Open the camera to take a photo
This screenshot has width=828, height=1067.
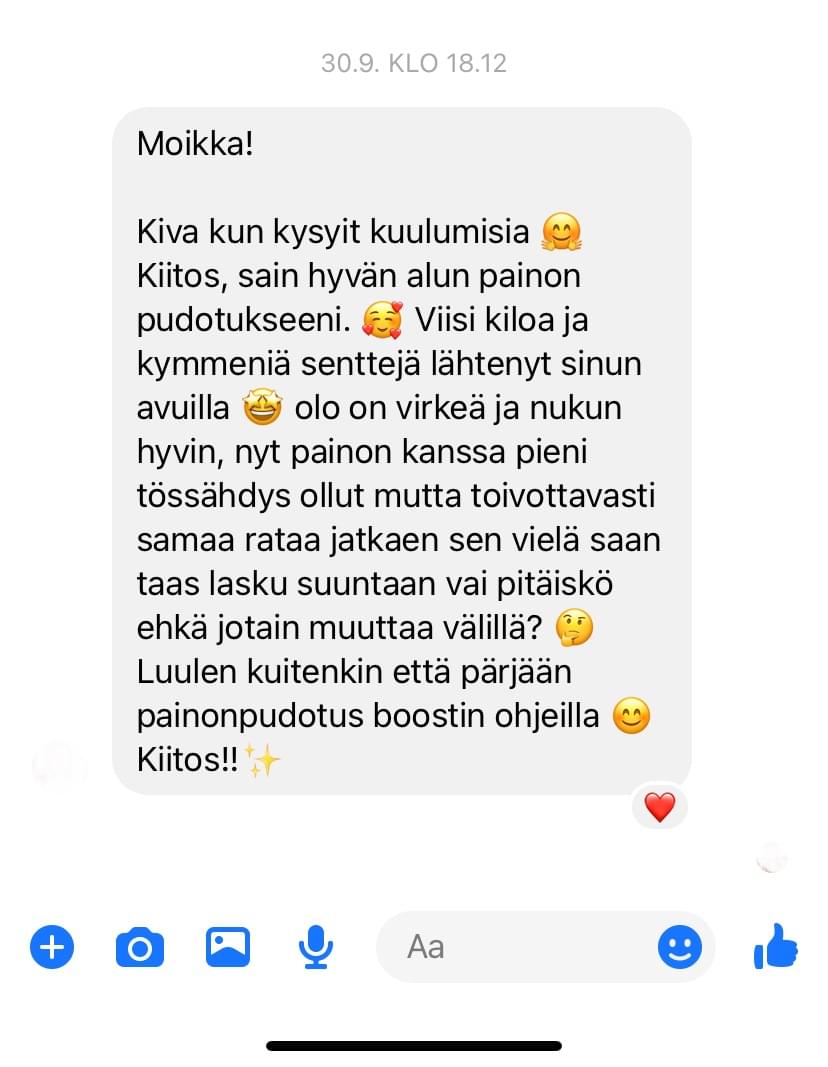(x=140, y=946)
